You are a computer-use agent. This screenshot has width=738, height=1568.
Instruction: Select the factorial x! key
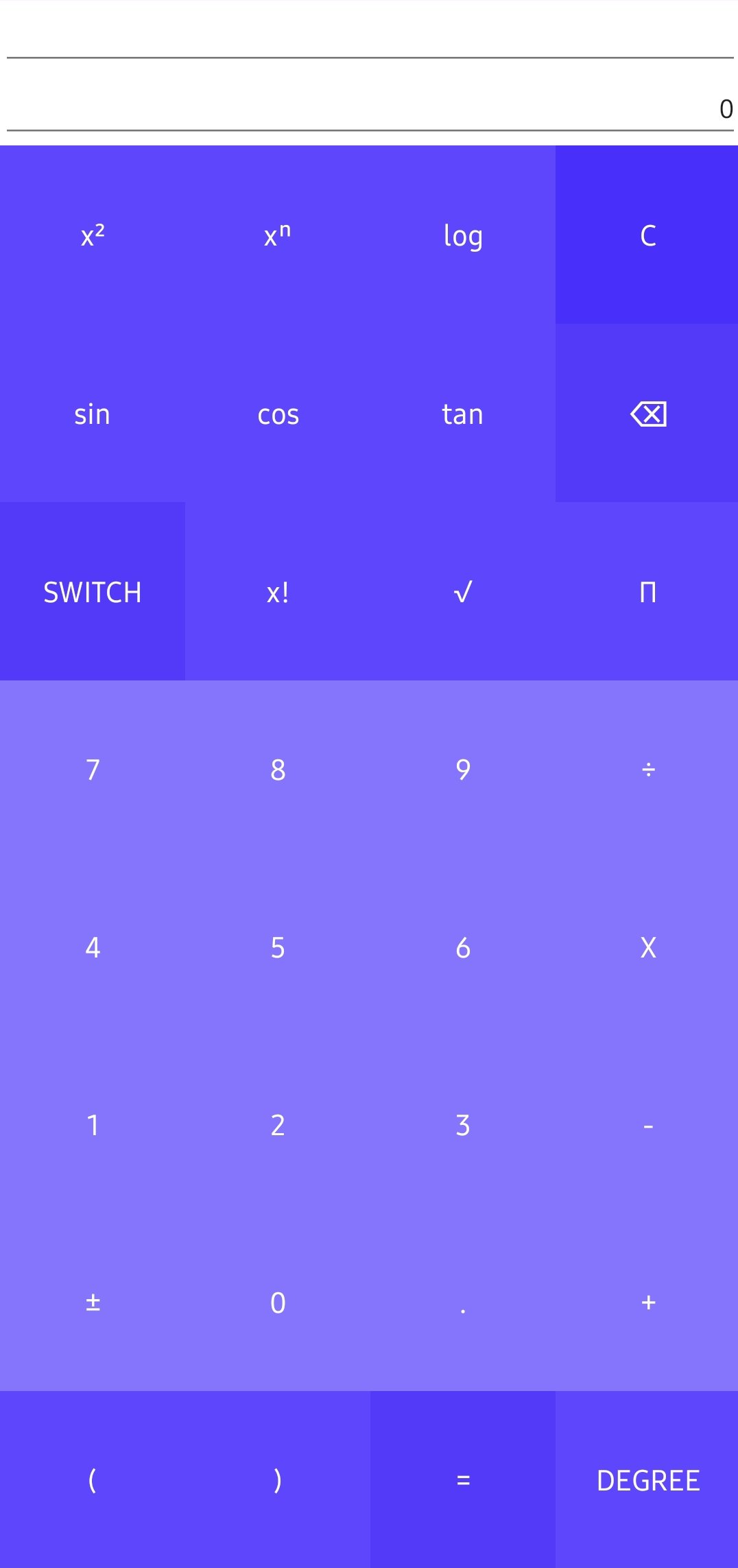pyautogui.click(x=277, y=592)
